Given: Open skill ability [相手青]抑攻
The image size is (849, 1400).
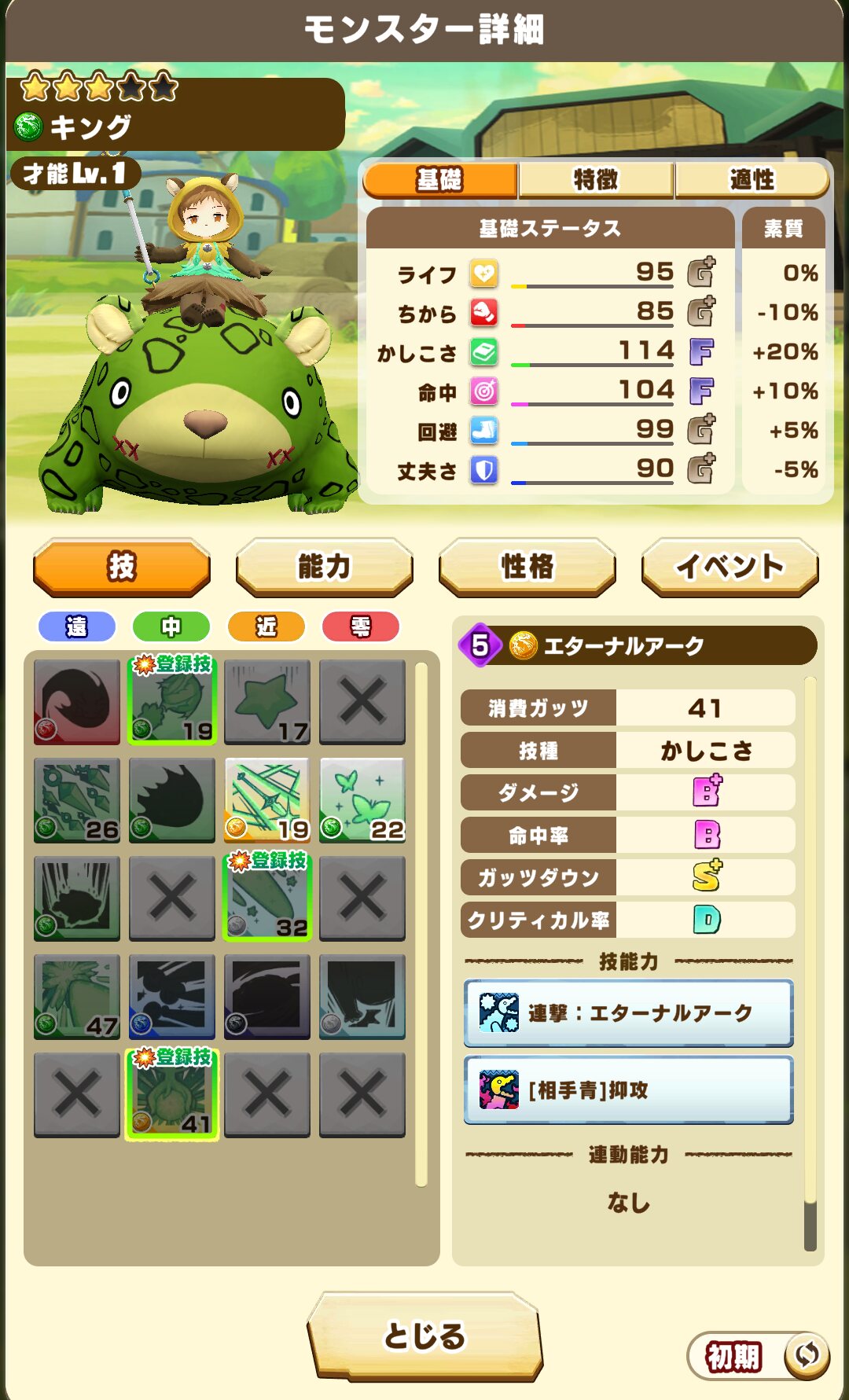Looking at the screenshot, I should (628, 1090).
